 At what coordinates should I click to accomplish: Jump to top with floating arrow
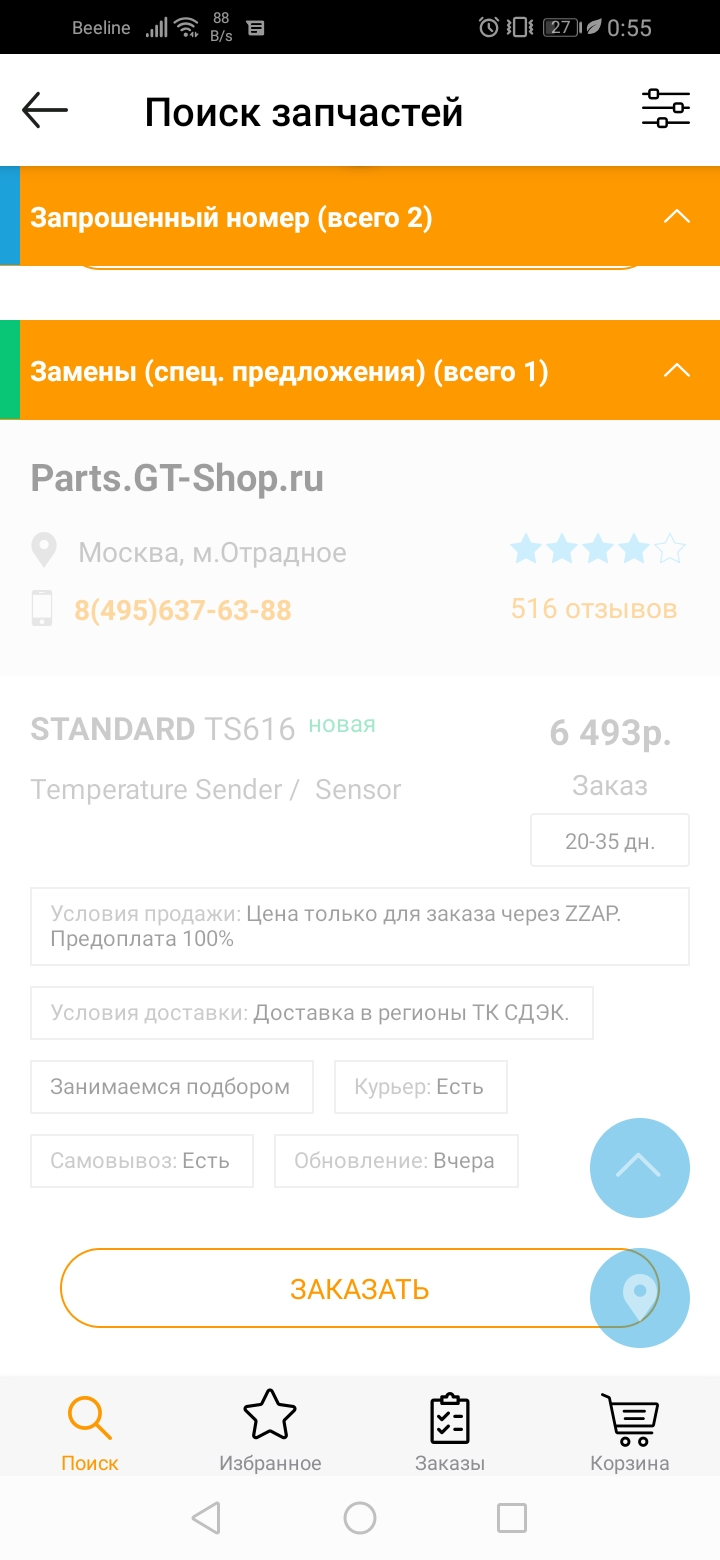click(639, 1167)
